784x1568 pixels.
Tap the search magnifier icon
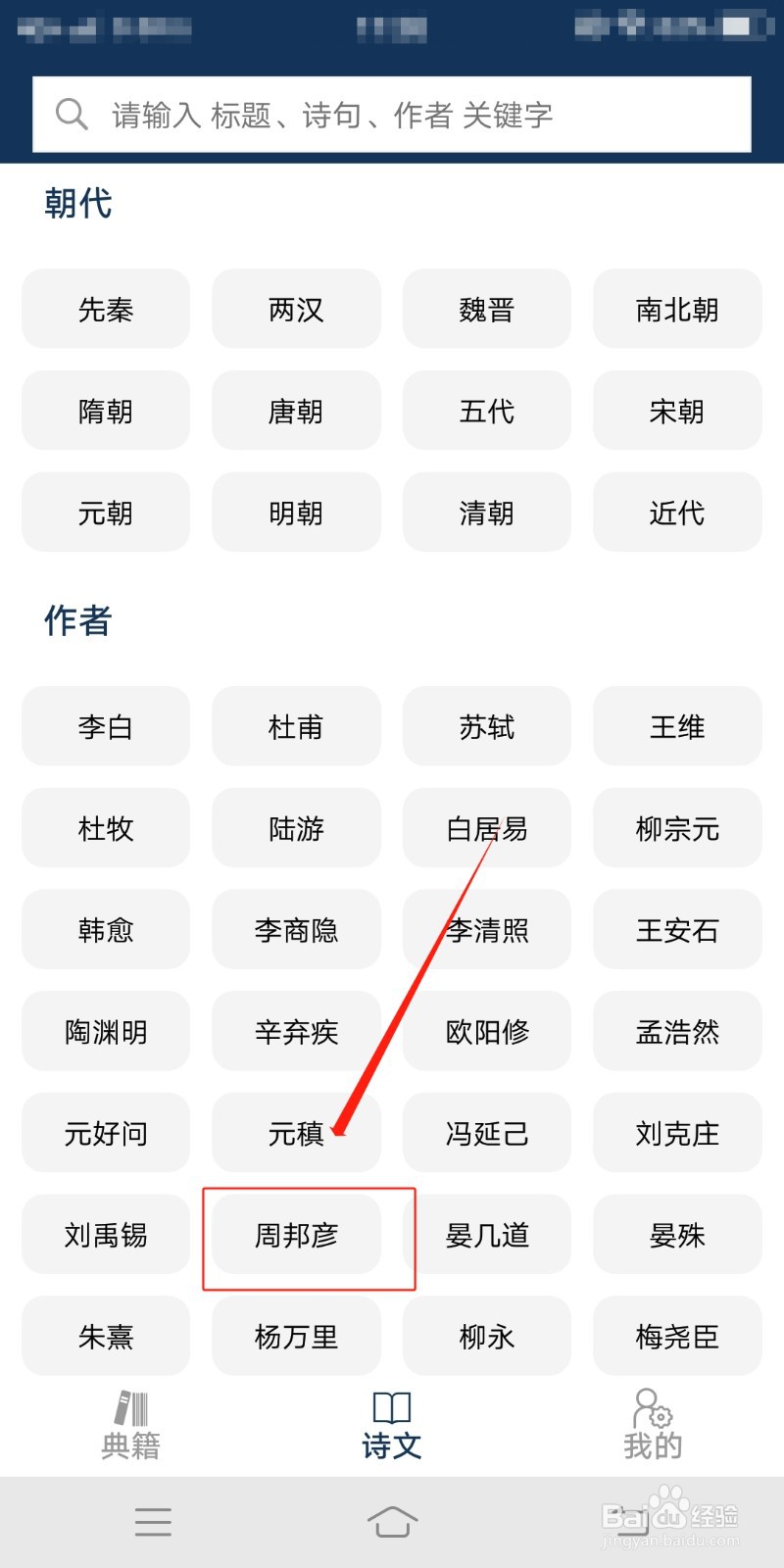point(70,113)
